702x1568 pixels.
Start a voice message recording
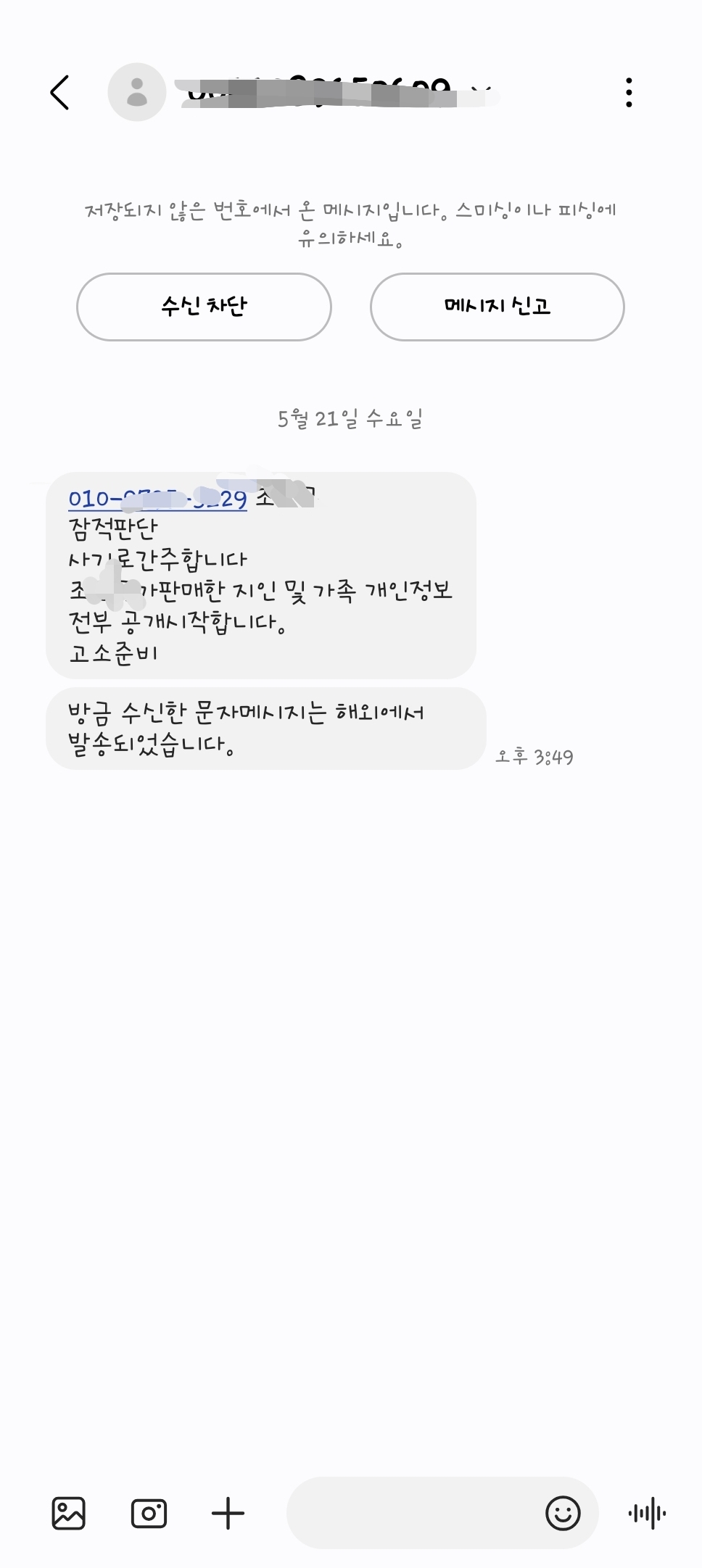(x=647, y=1513)
